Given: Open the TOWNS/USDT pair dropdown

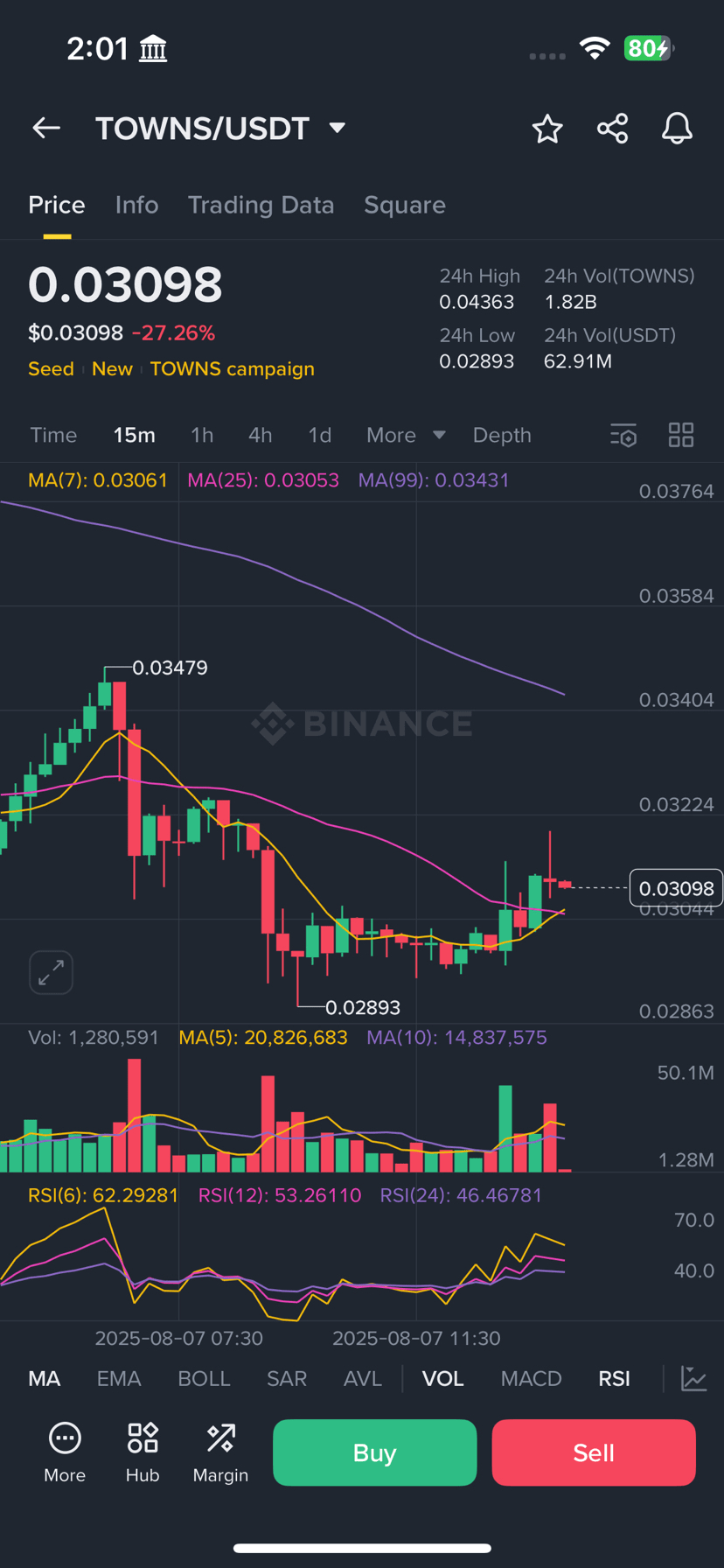Looking at the screenshot, I should 337,129.
